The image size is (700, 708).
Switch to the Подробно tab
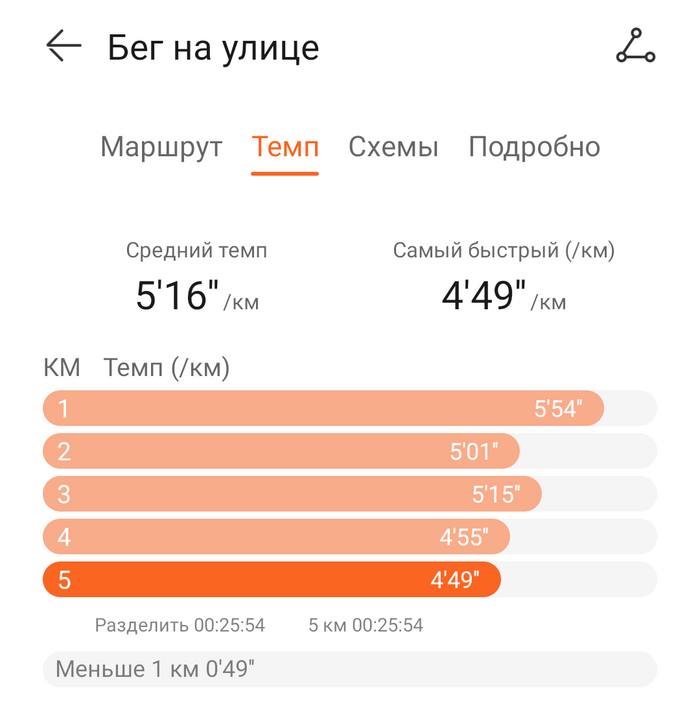(534, 148)
